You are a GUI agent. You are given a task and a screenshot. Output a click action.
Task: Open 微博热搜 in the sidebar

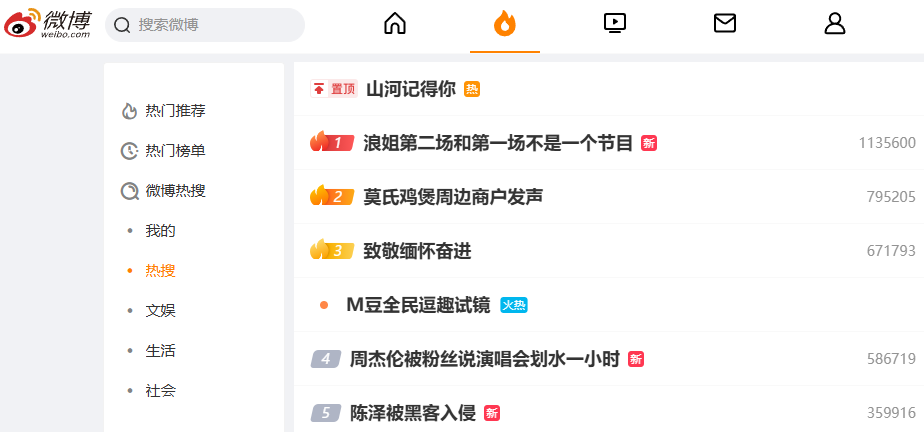pyautogui.click(x=175, y=191)
